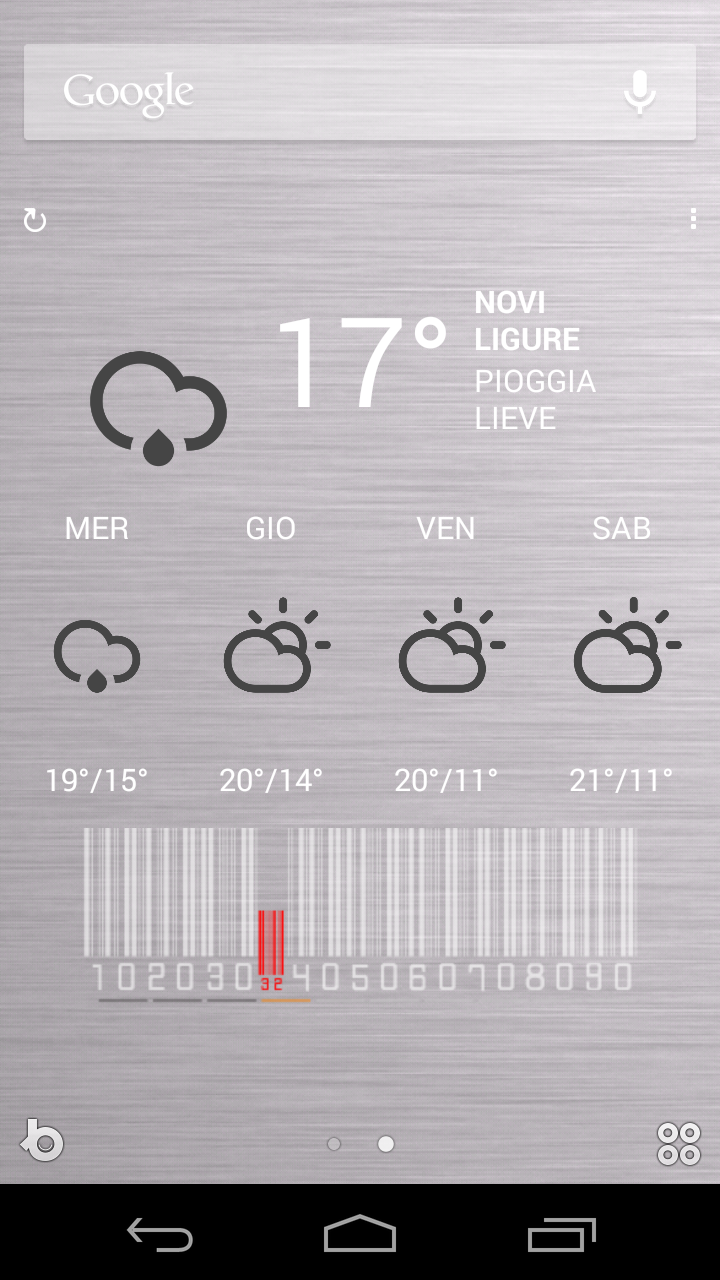This screenshot has width=720, height=1280.
Task: Open the weather widget overflow menu
Action: point(693,219)
